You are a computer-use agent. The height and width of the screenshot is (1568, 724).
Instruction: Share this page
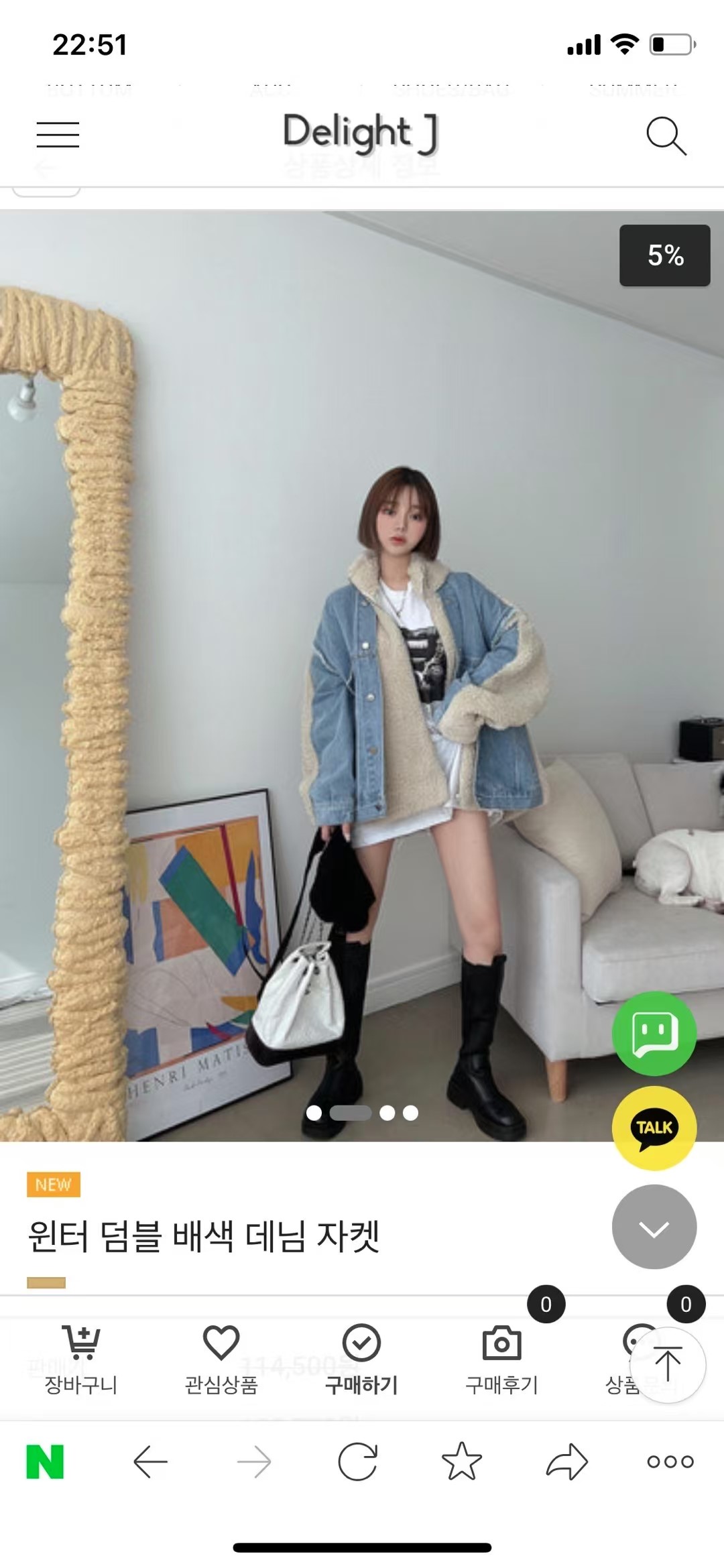click(x=566, y=1462)
